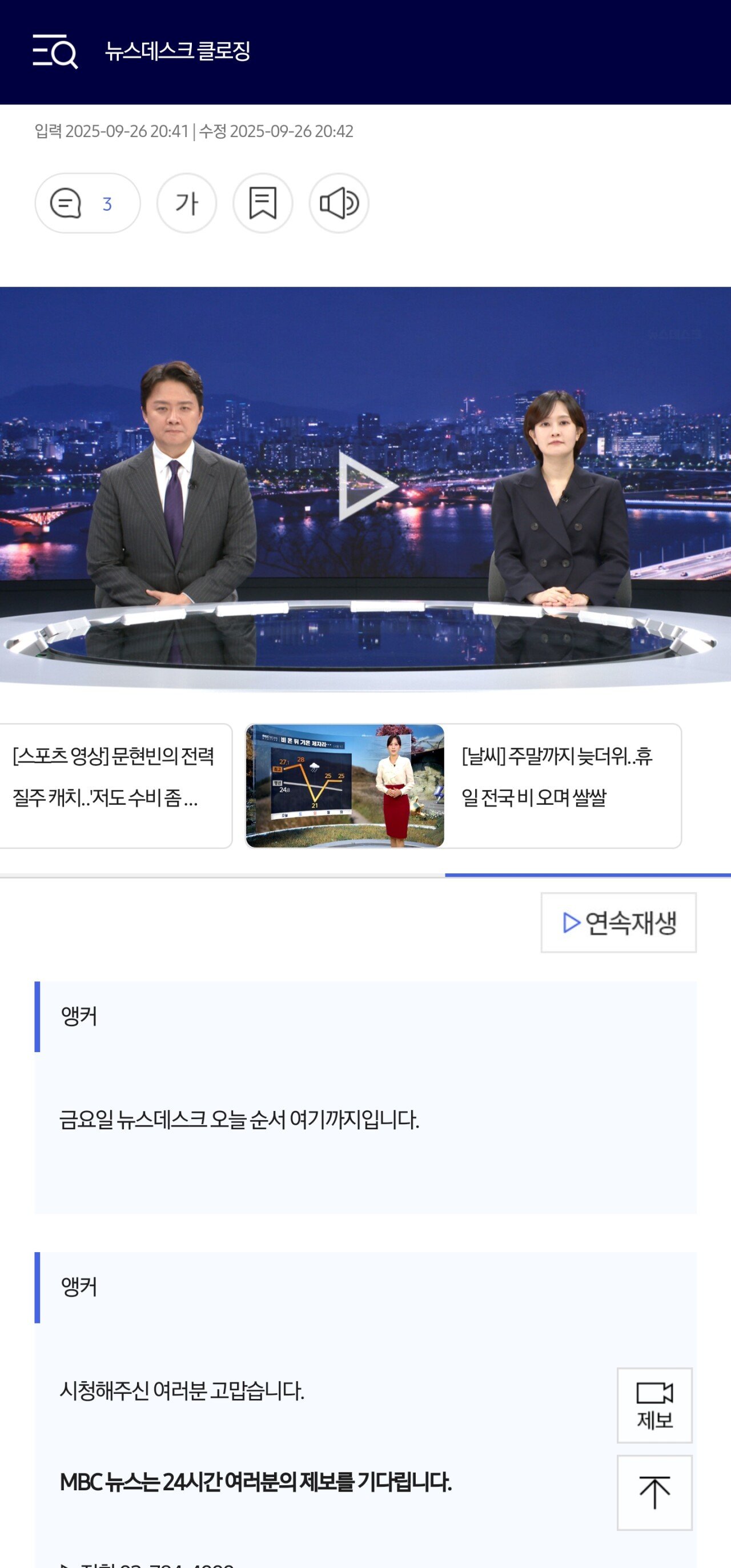Jump back to top of page

(654, 1493)
